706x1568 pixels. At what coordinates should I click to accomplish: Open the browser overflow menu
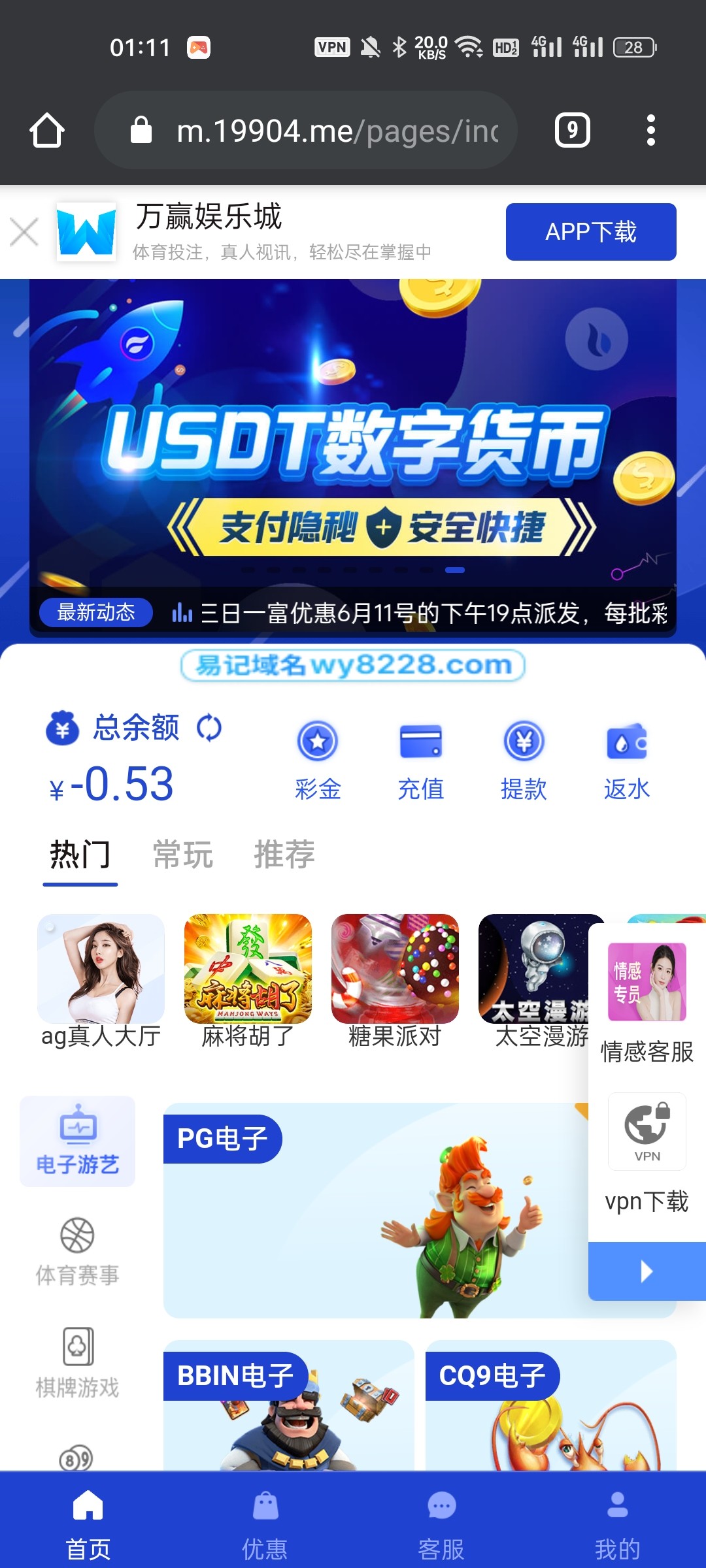(x=650, y=130)
